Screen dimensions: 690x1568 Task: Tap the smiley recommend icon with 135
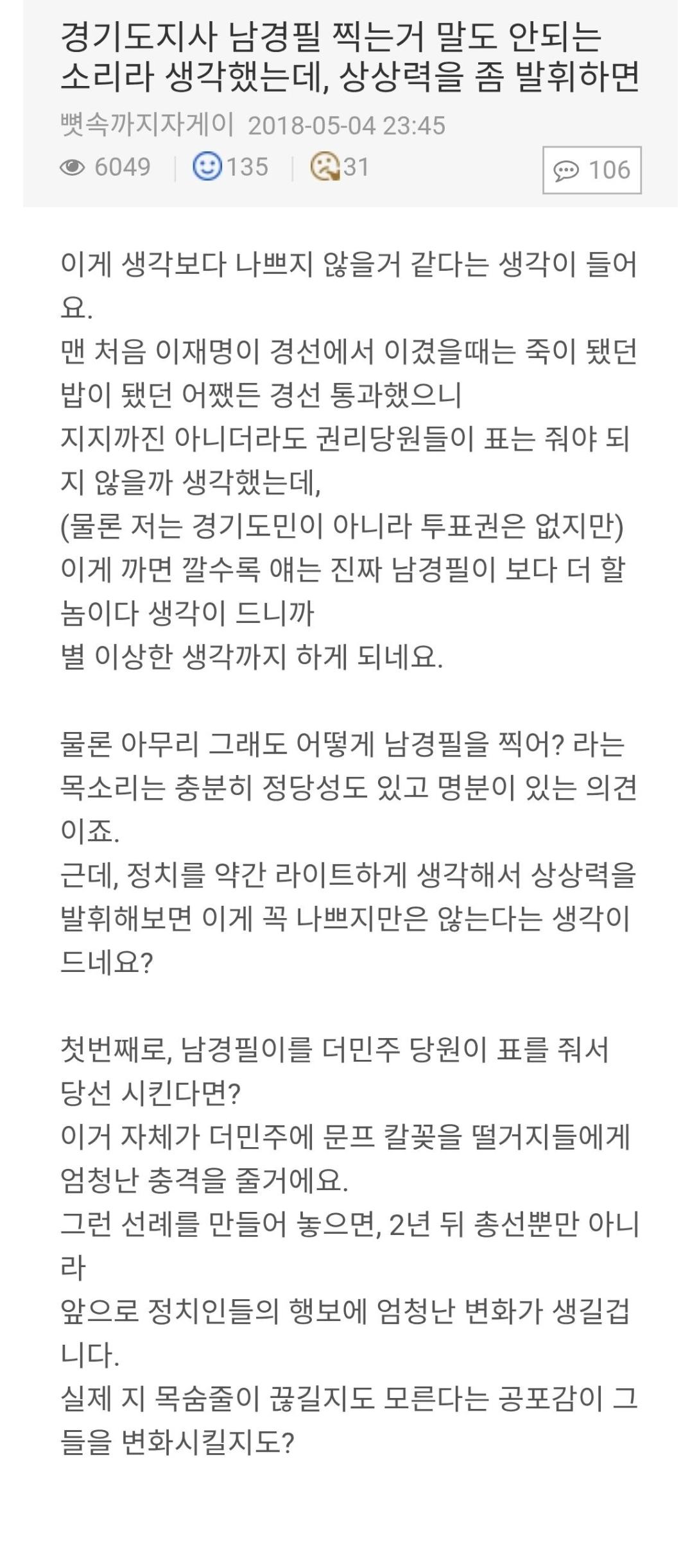pos(207,167)
